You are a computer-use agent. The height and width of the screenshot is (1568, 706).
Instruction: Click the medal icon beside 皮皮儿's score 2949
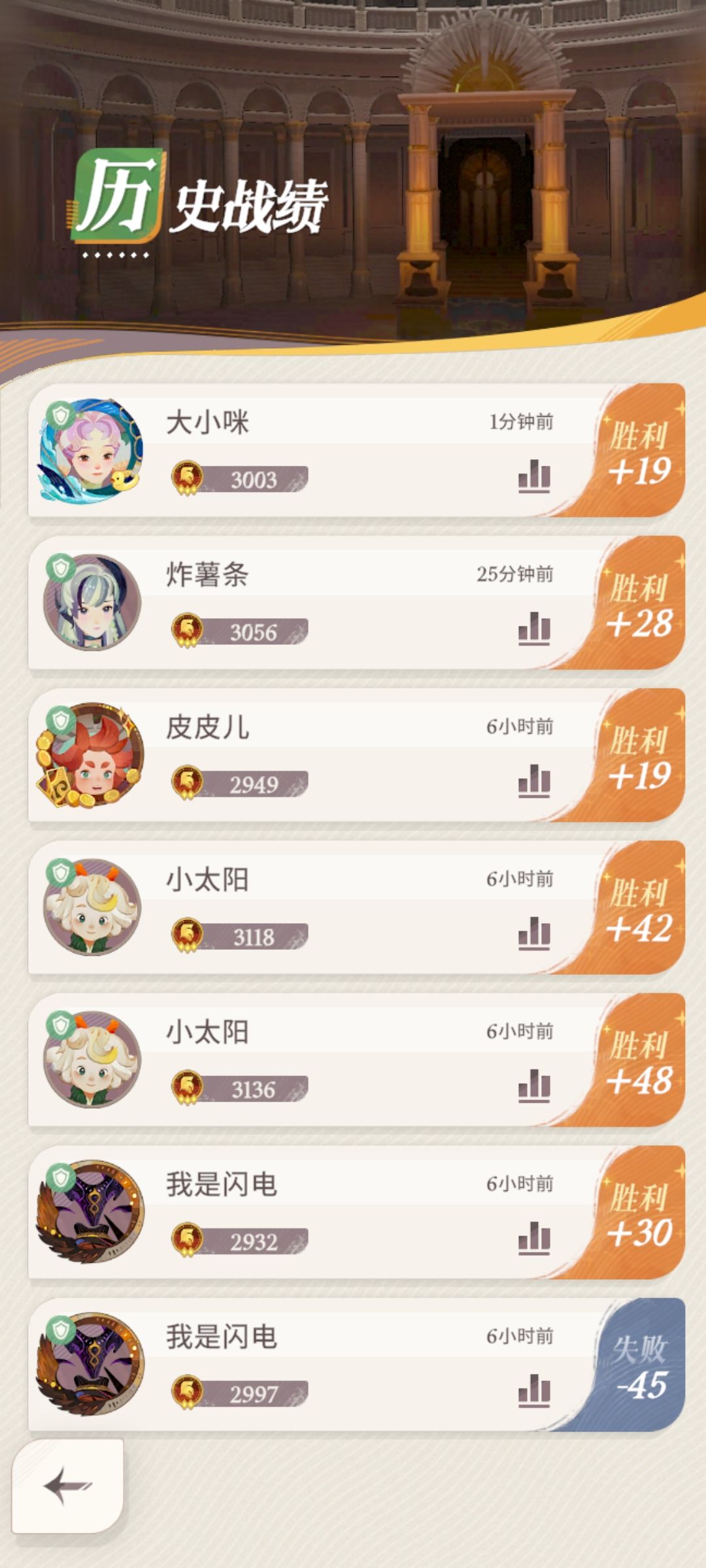coord(186,781)
